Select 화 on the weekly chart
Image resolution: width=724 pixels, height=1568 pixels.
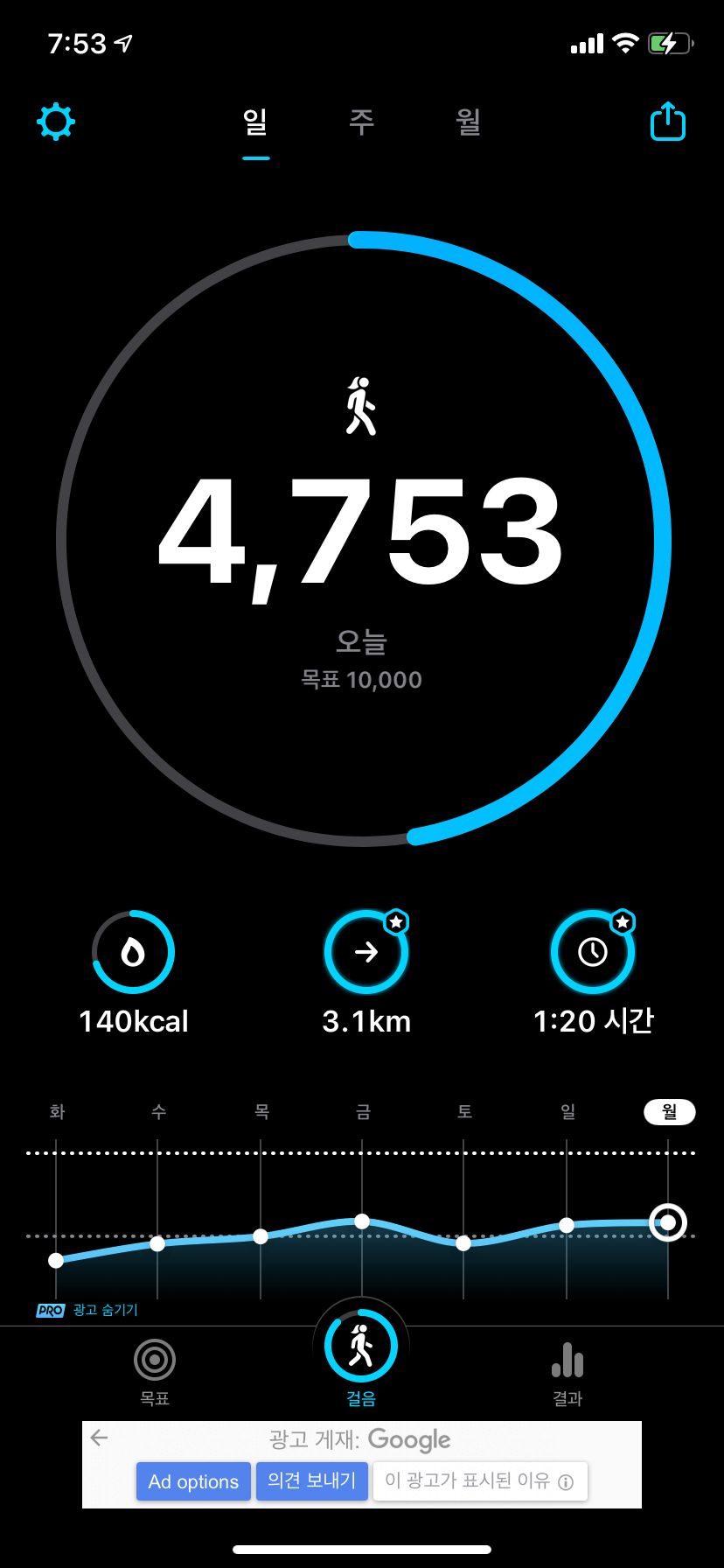(57, 1111)
